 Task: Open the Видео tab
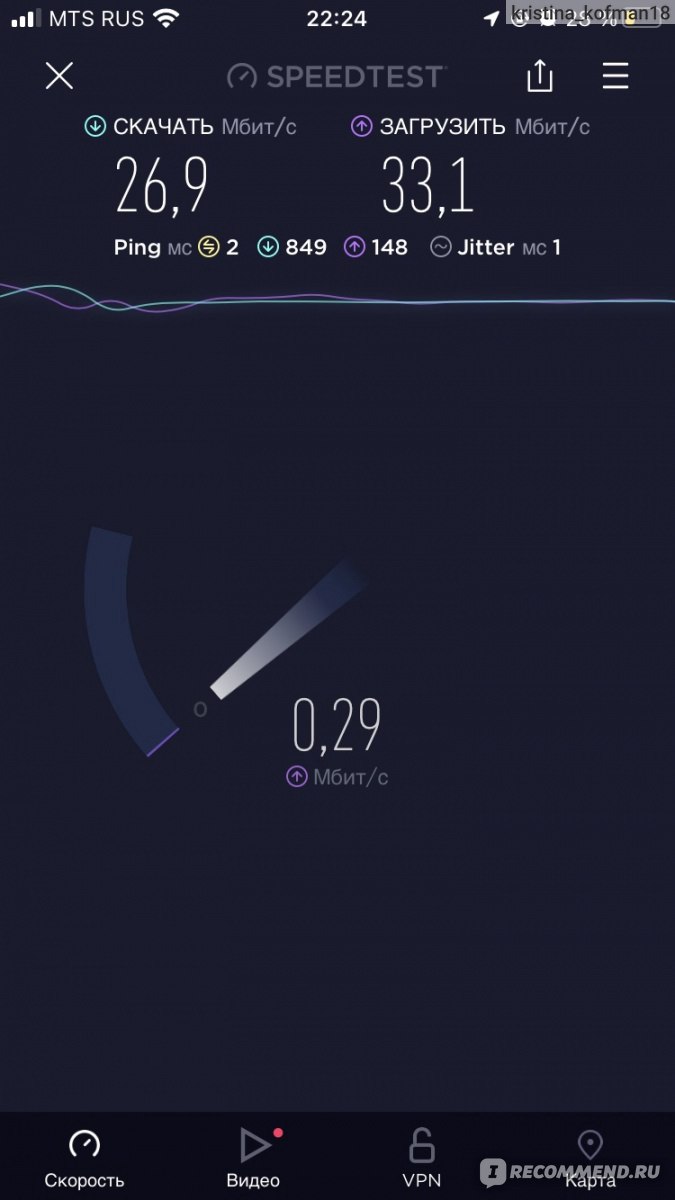(253, 1159)
